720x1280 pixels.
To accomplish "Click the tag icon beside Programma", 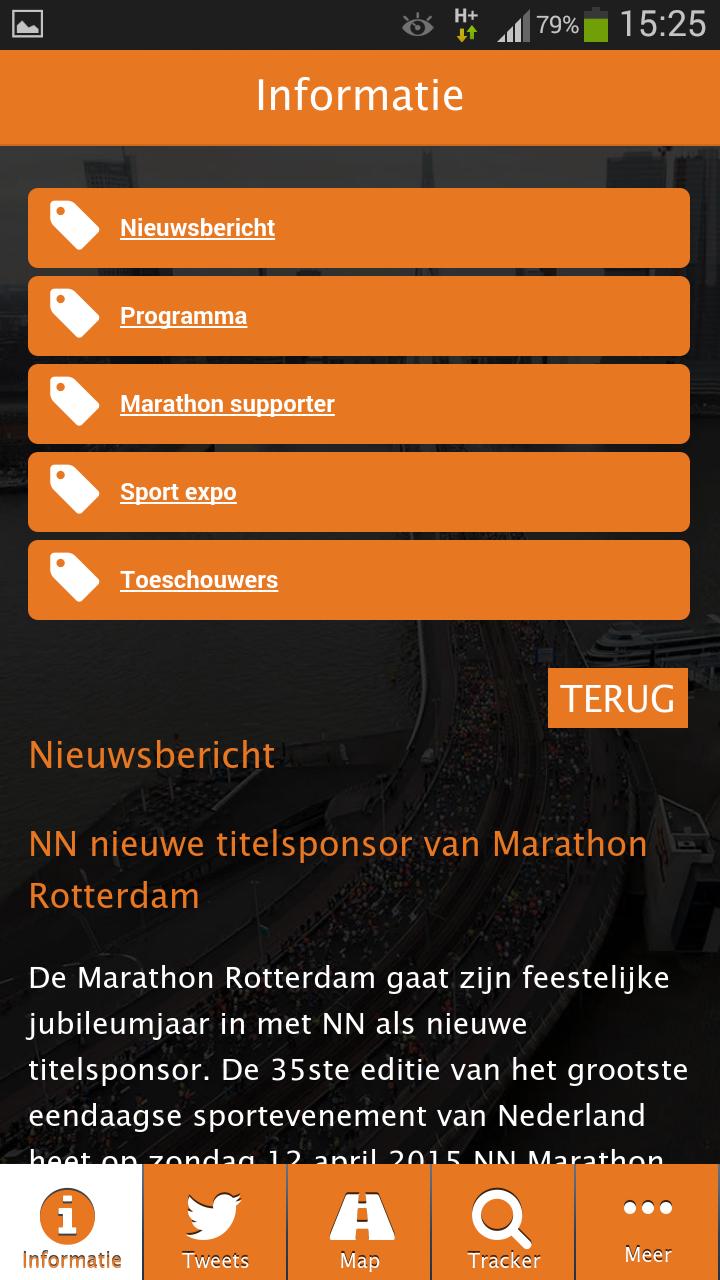I will 74,315.
